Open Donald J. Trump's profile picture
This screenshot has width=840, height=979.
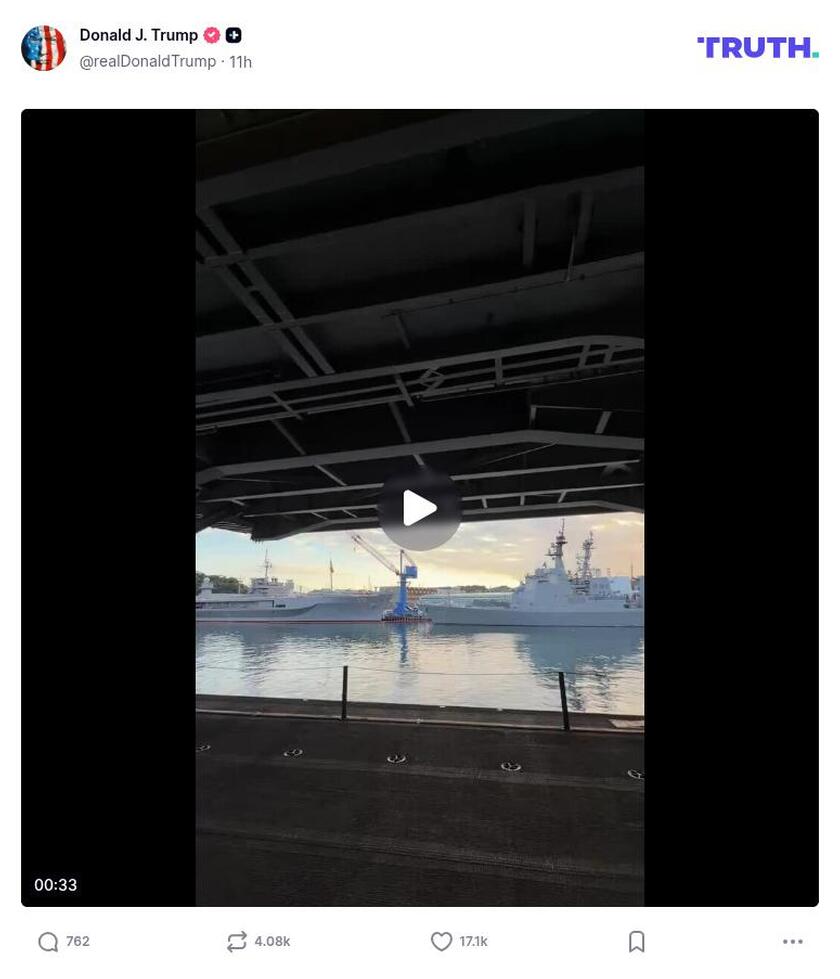click(44, 48)
